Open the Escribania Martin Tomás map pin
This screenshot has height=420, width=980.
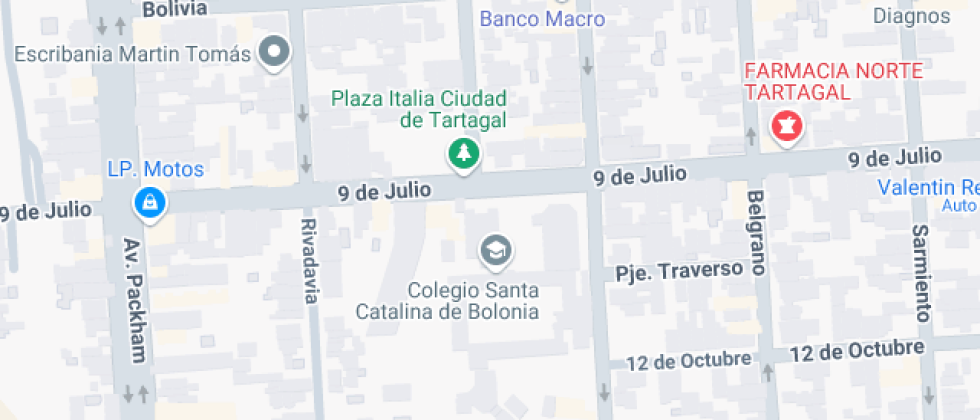(x=274, y=50)
